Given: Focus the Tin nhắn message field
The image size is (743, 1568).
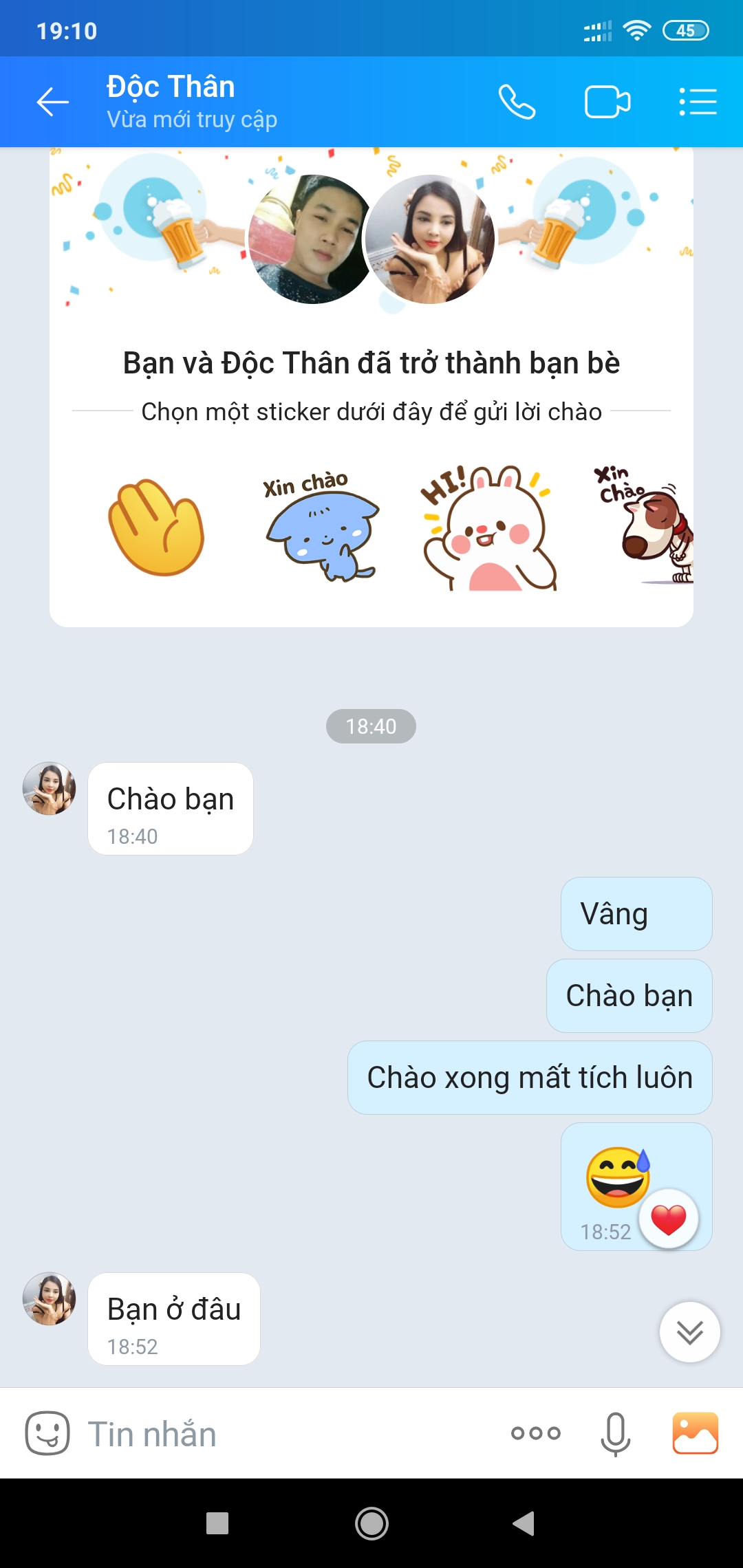Looking at the screenshot, I should tap(275, 1435).
